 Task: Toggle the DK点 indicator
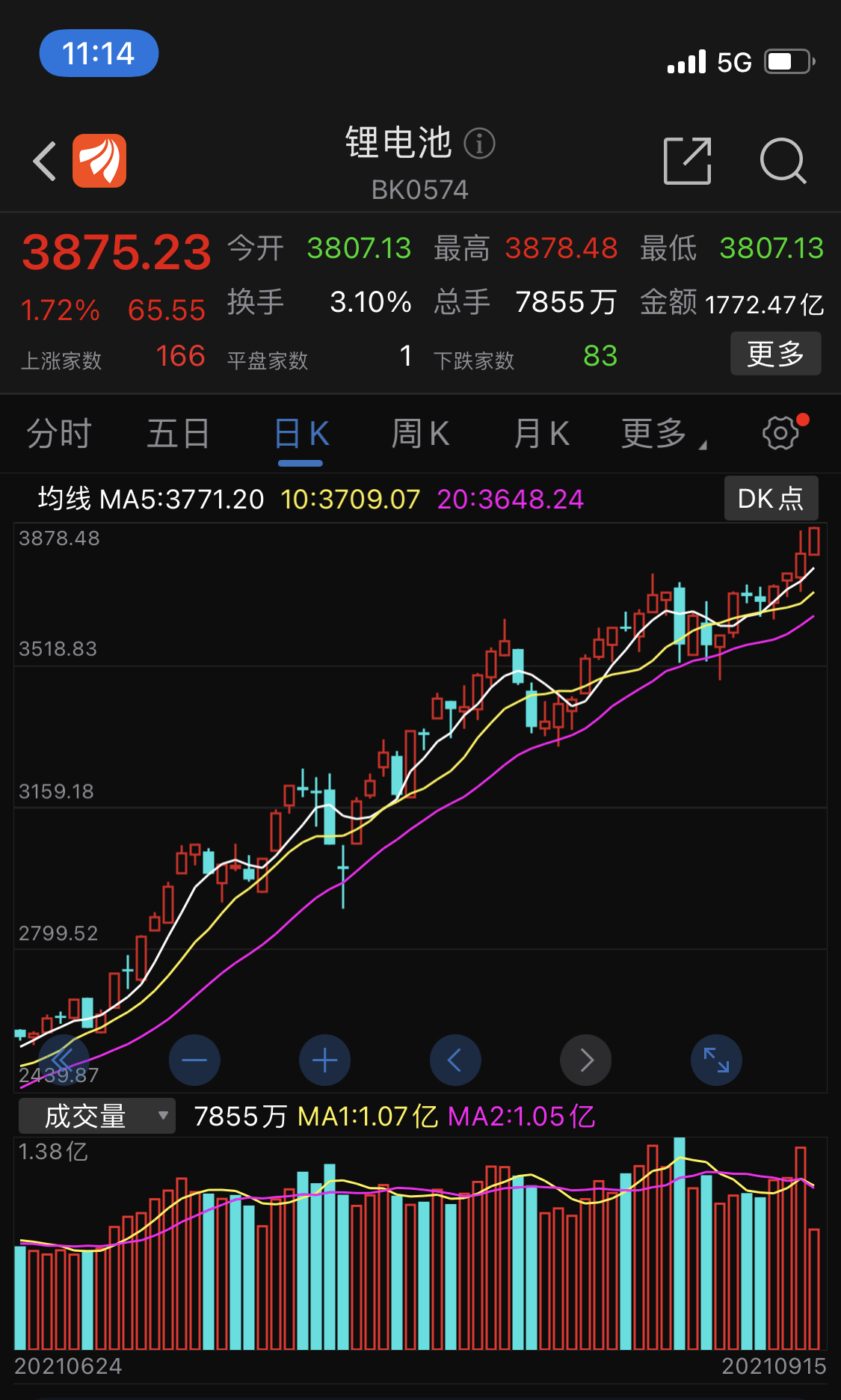(x=771, y=498)
